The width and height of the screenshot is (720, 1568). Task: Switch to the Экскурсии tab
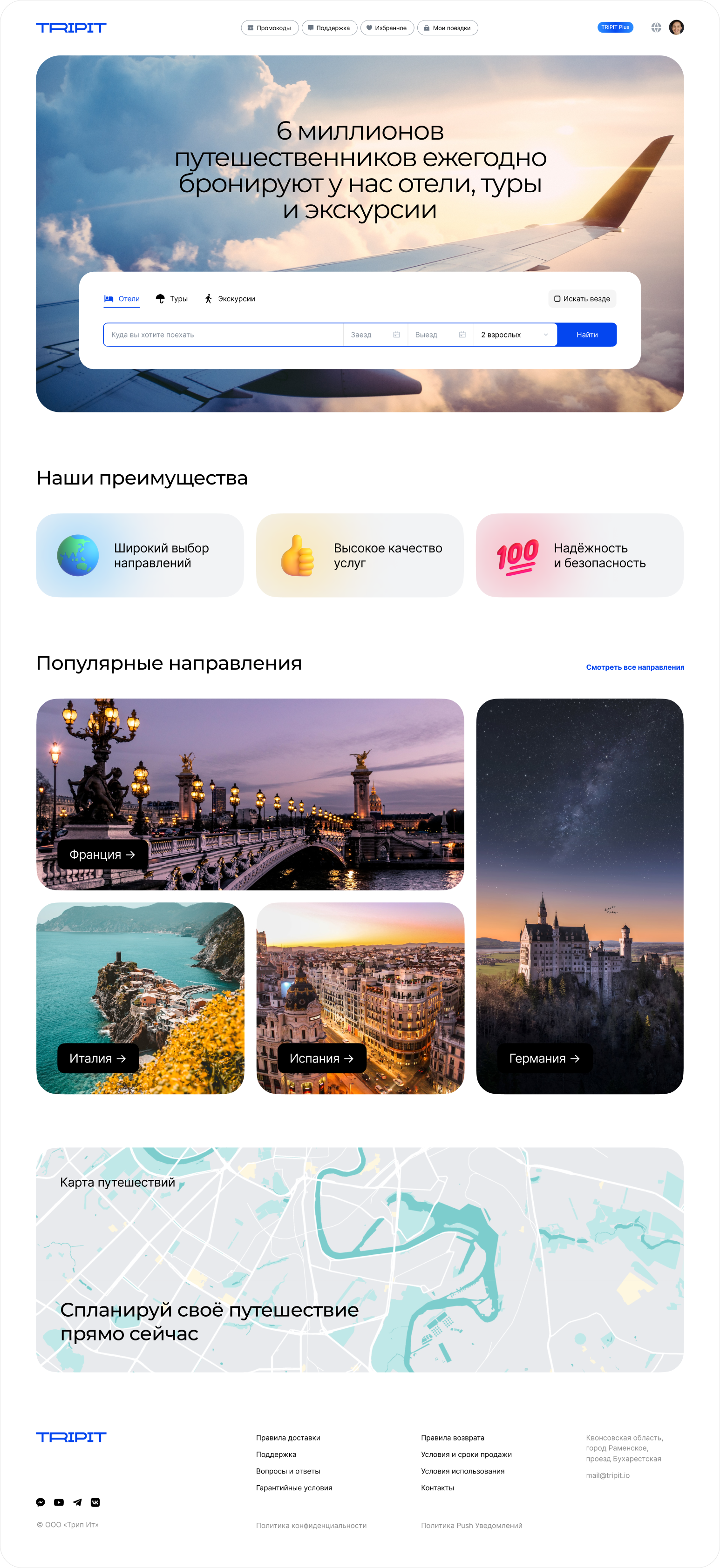[x=230, y=299]
